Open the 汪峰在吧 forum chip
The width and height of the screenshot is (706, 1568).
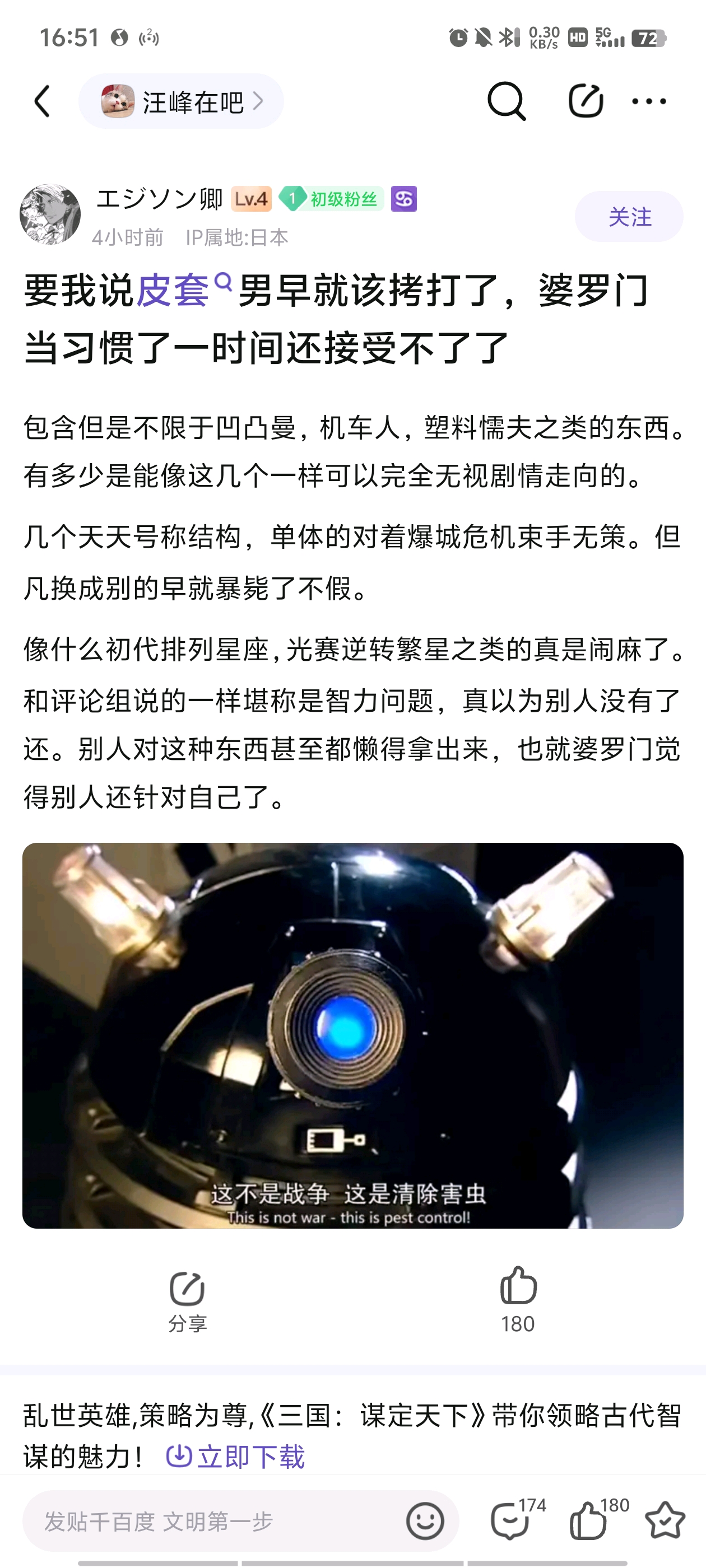pos(181,101)
